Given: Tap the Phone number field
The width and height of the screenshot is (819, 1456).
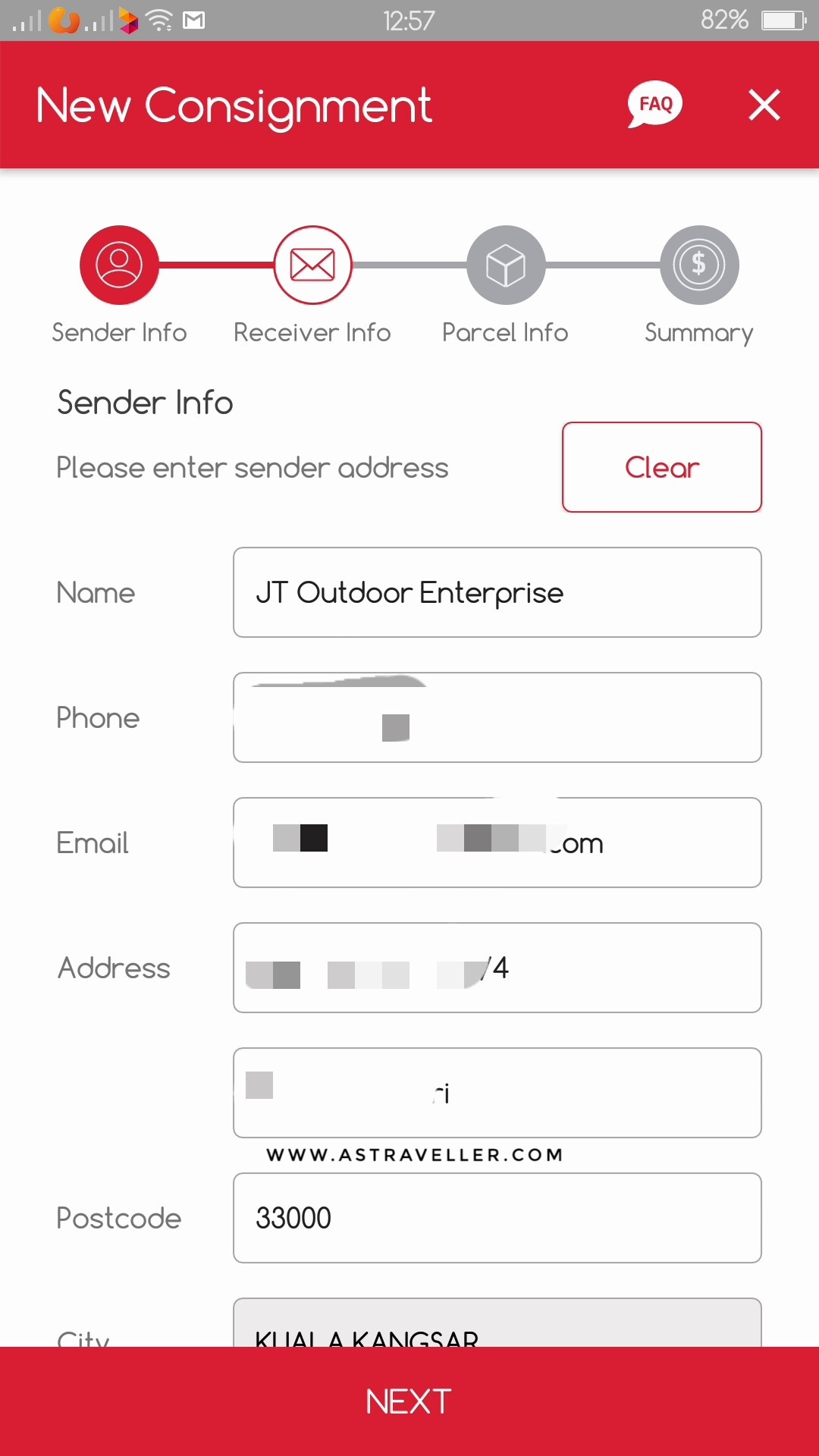Looking at the screenshot, I should click(x=497, y=717).
